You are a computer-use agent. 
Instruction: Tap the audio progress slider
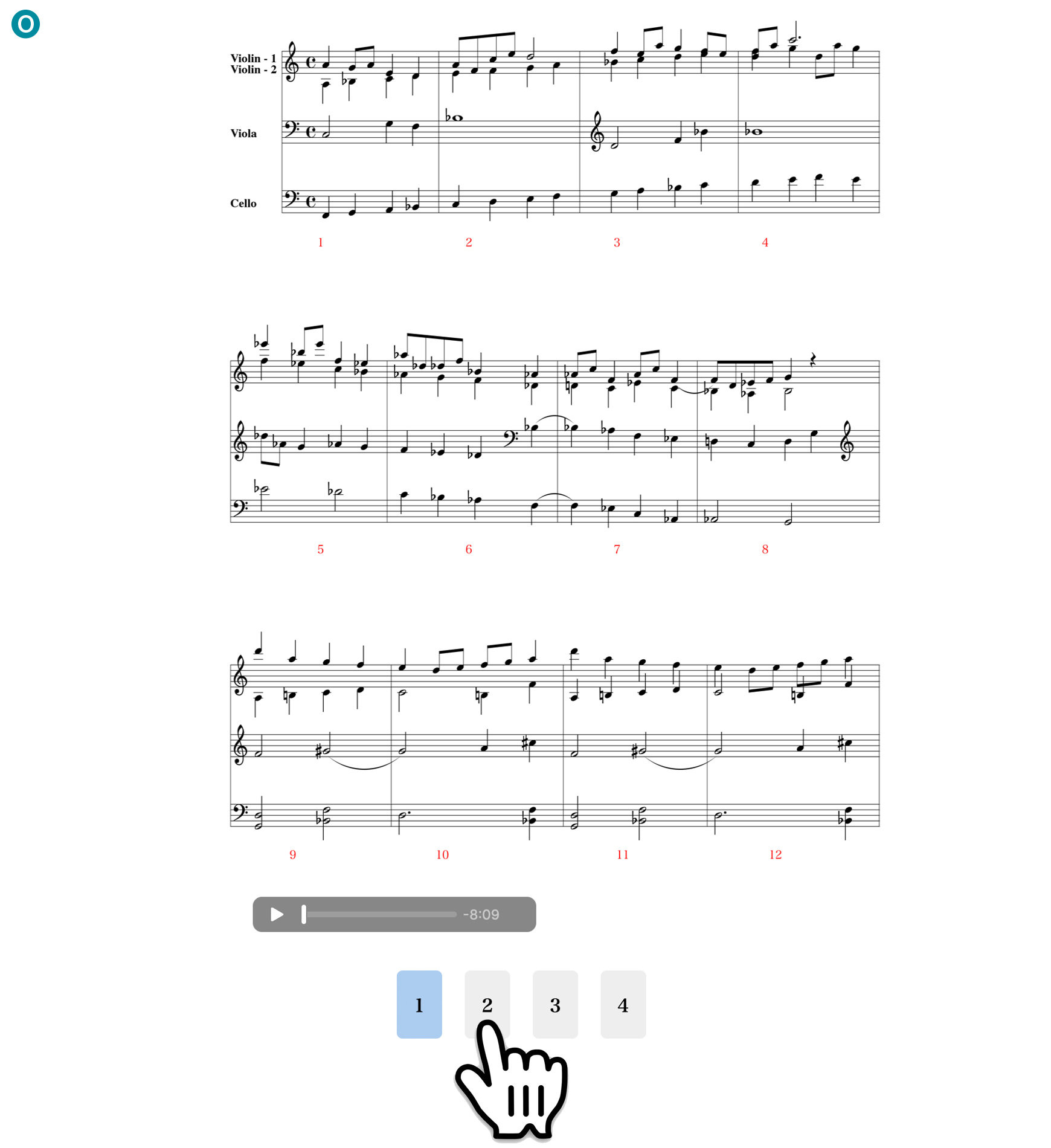[379, 914]
